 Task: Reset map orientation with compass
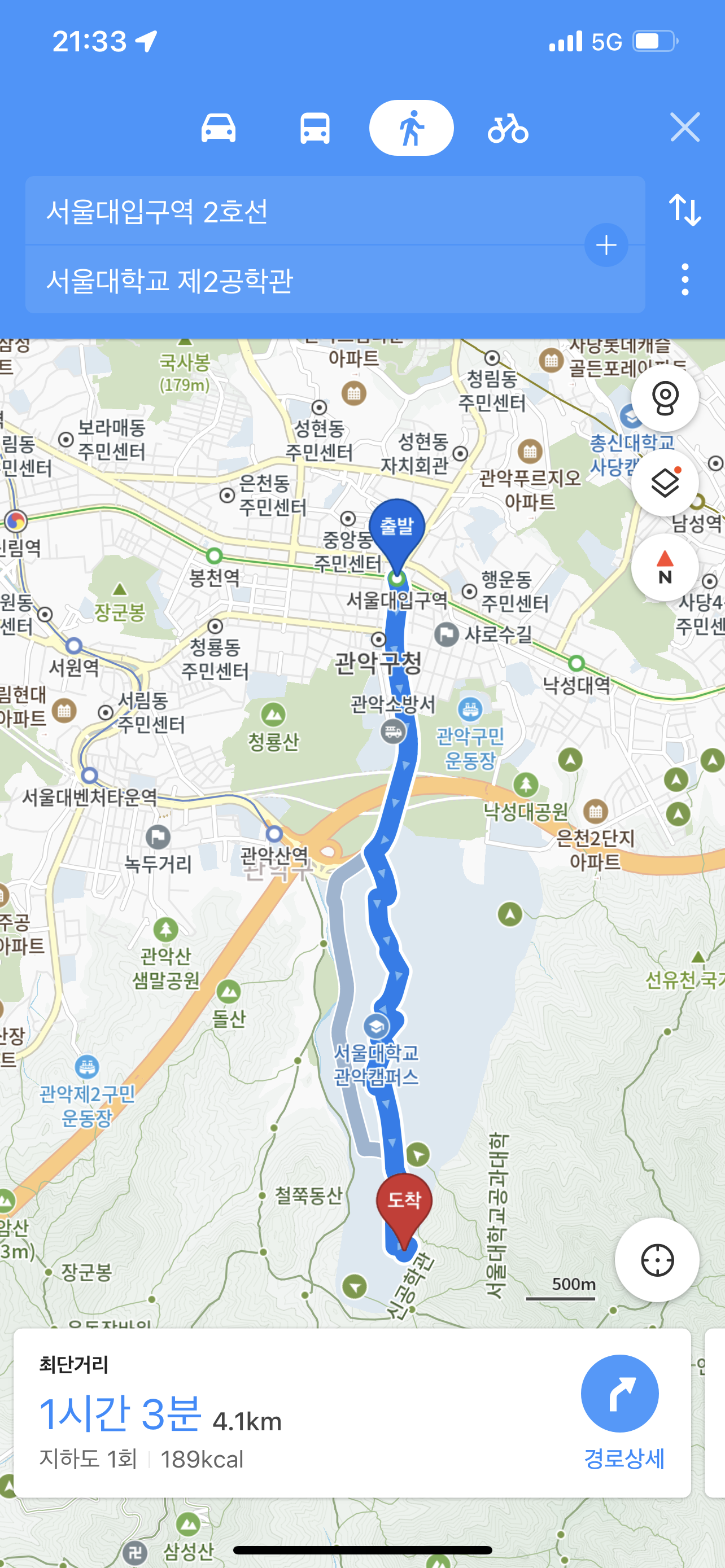tap(664, 567)
